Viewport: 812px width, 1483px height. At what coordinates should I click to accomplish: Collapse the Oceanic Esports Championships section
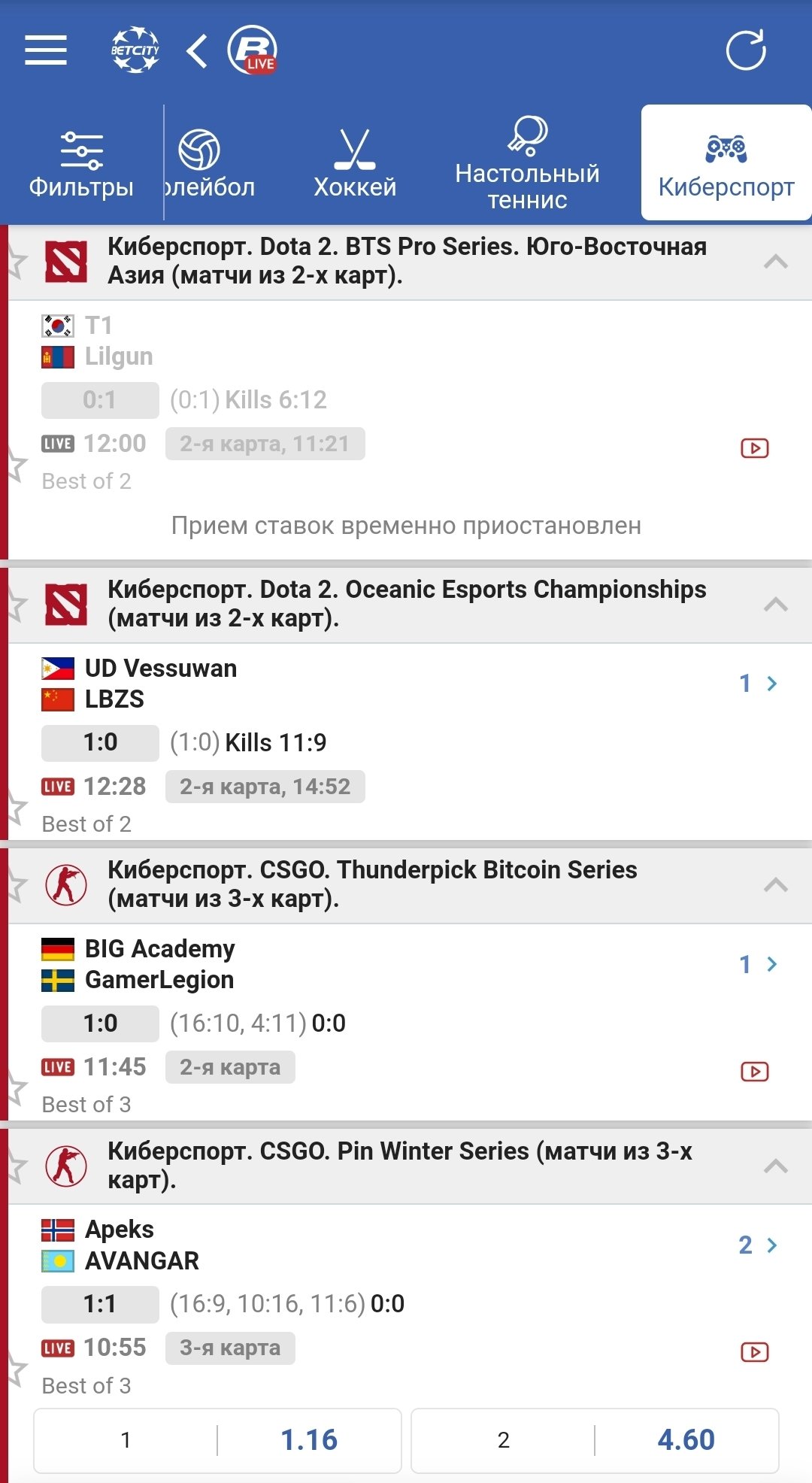click(775, 605)
